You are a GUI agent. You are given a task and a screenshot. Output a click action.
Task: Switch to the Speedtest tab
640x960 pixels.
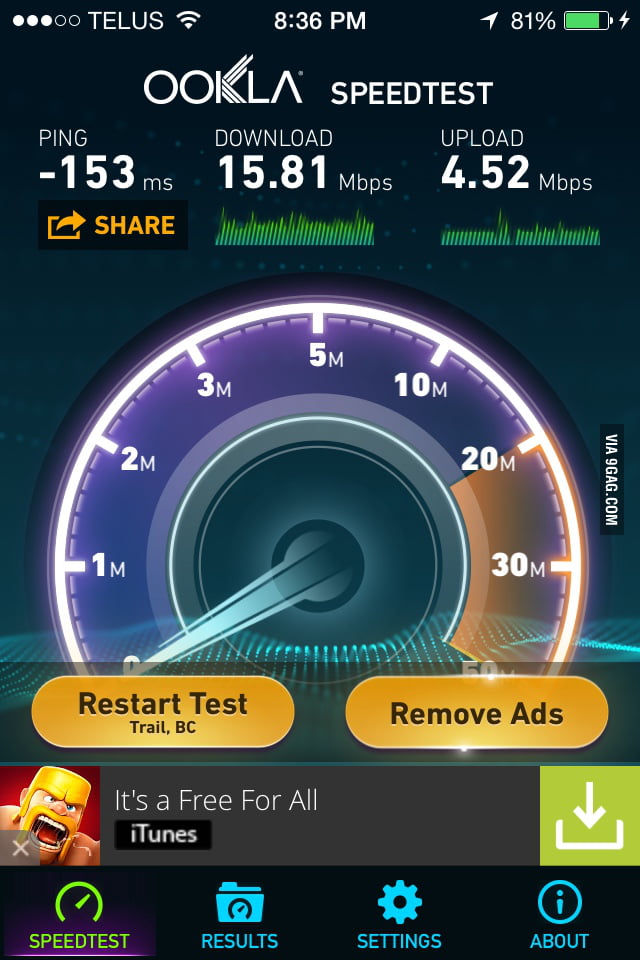79,915
